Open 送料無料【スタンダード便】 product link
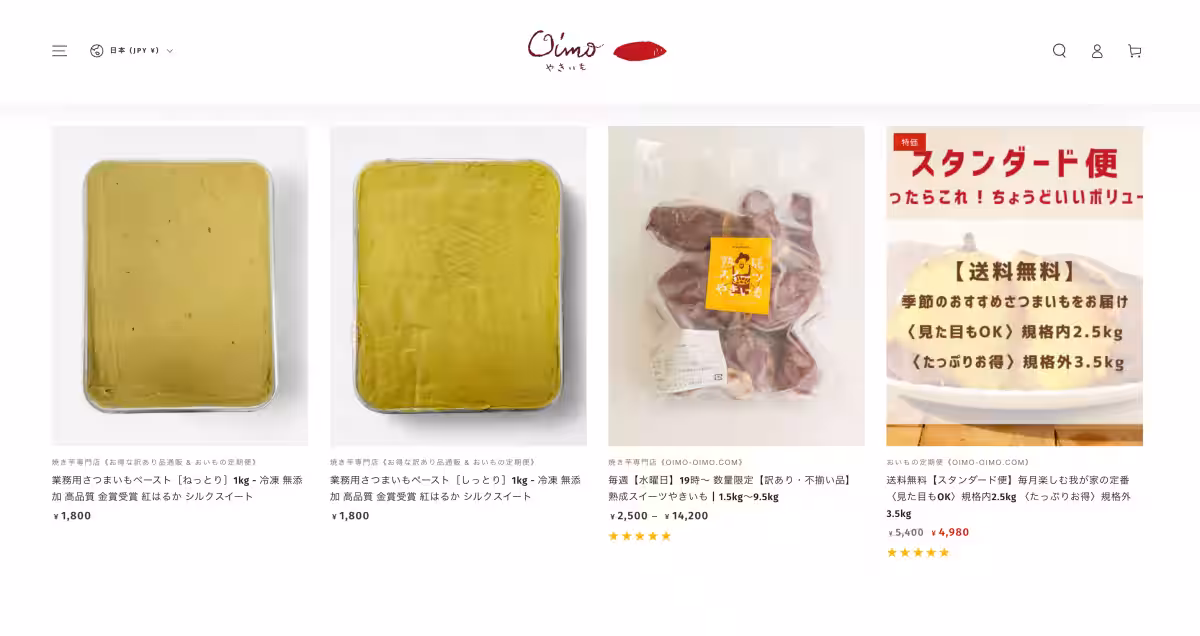The image size is (1200, 636). point(1008,495)
